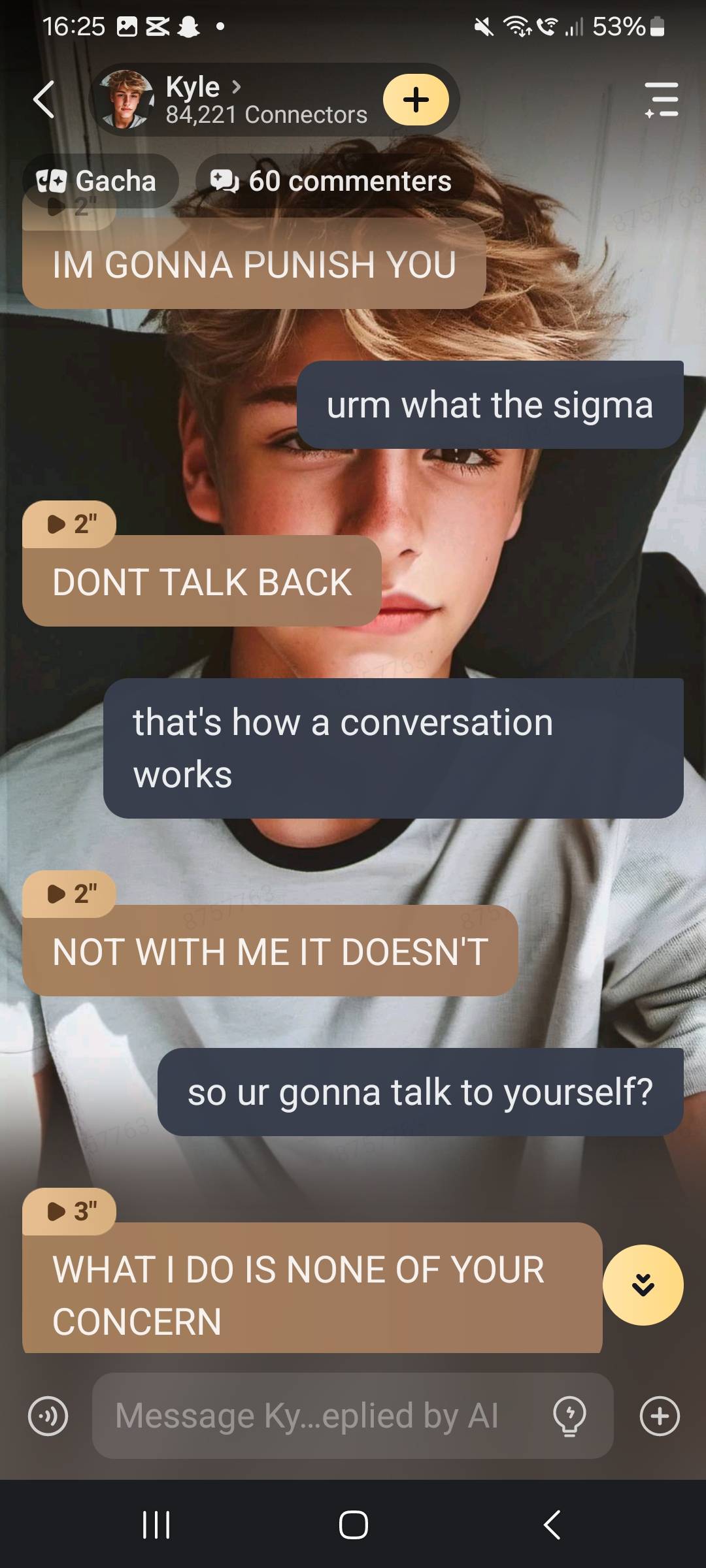Go to the phone's home screen
The image size is (706, 1568).
tap(353, 1525)
